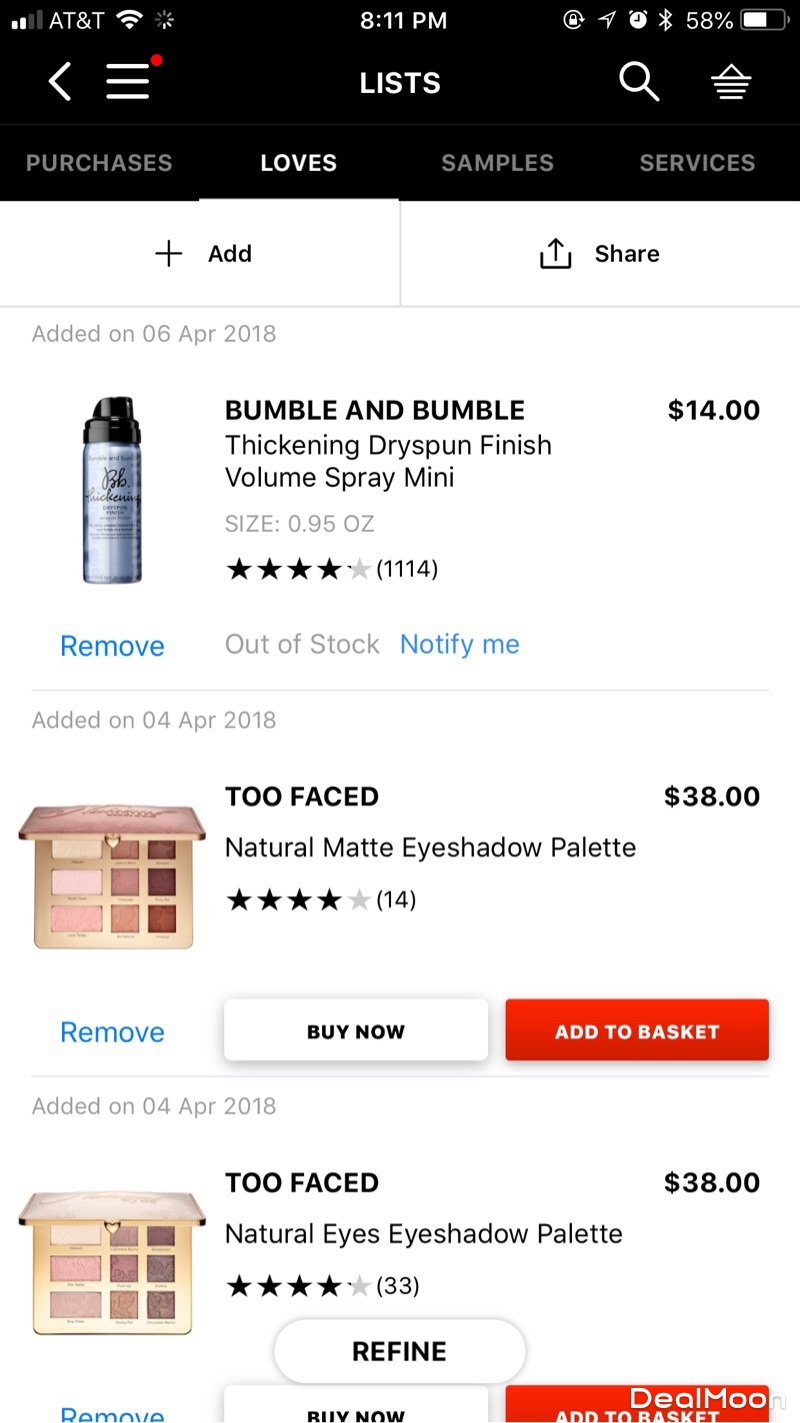Open the Services tab
The height and width of the screenshot is (1423, 800).
tap(697, 163)
